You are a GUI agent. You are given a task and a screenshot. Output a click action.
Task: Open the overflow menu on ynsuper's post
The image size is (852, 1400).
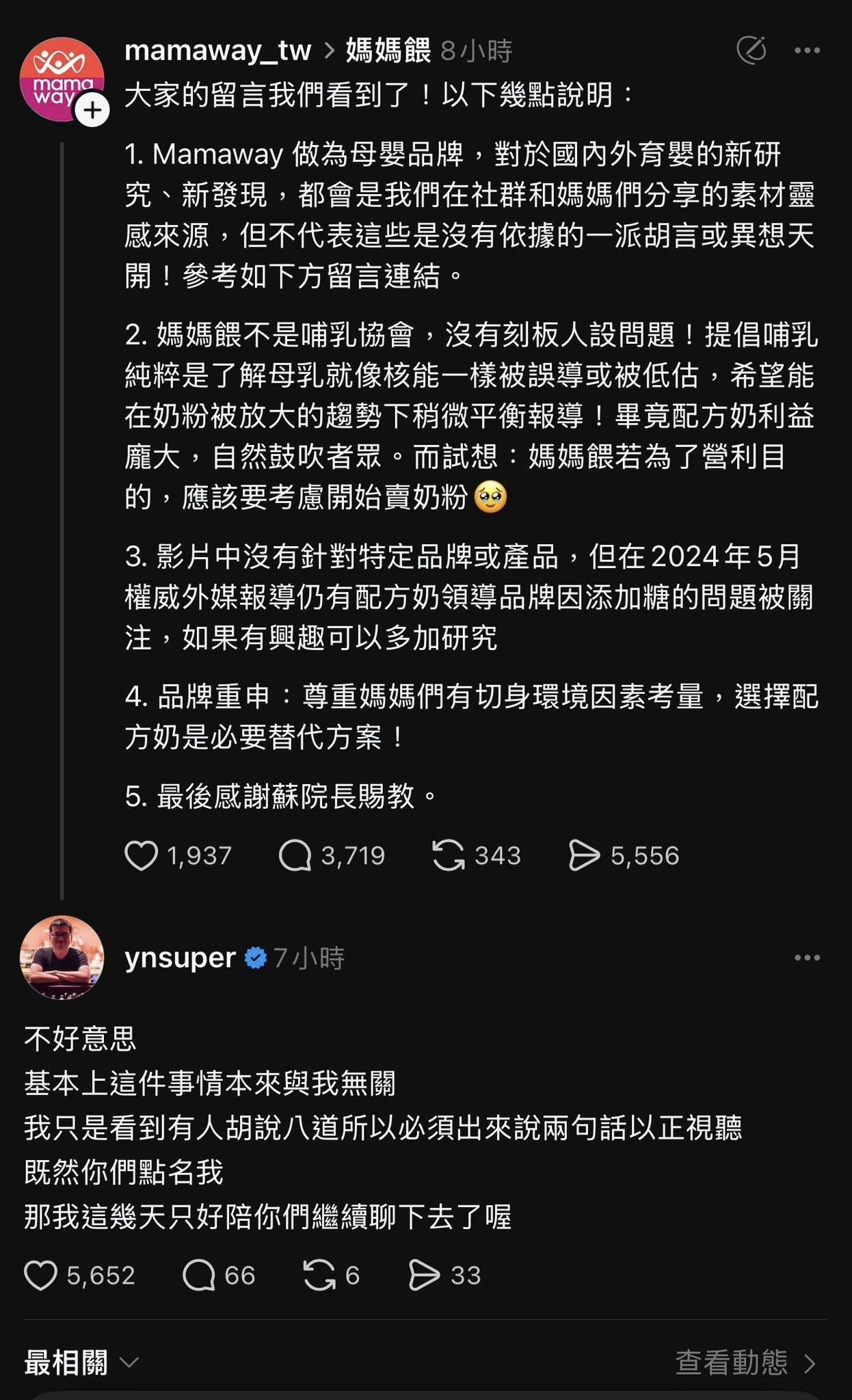(807, 958)
